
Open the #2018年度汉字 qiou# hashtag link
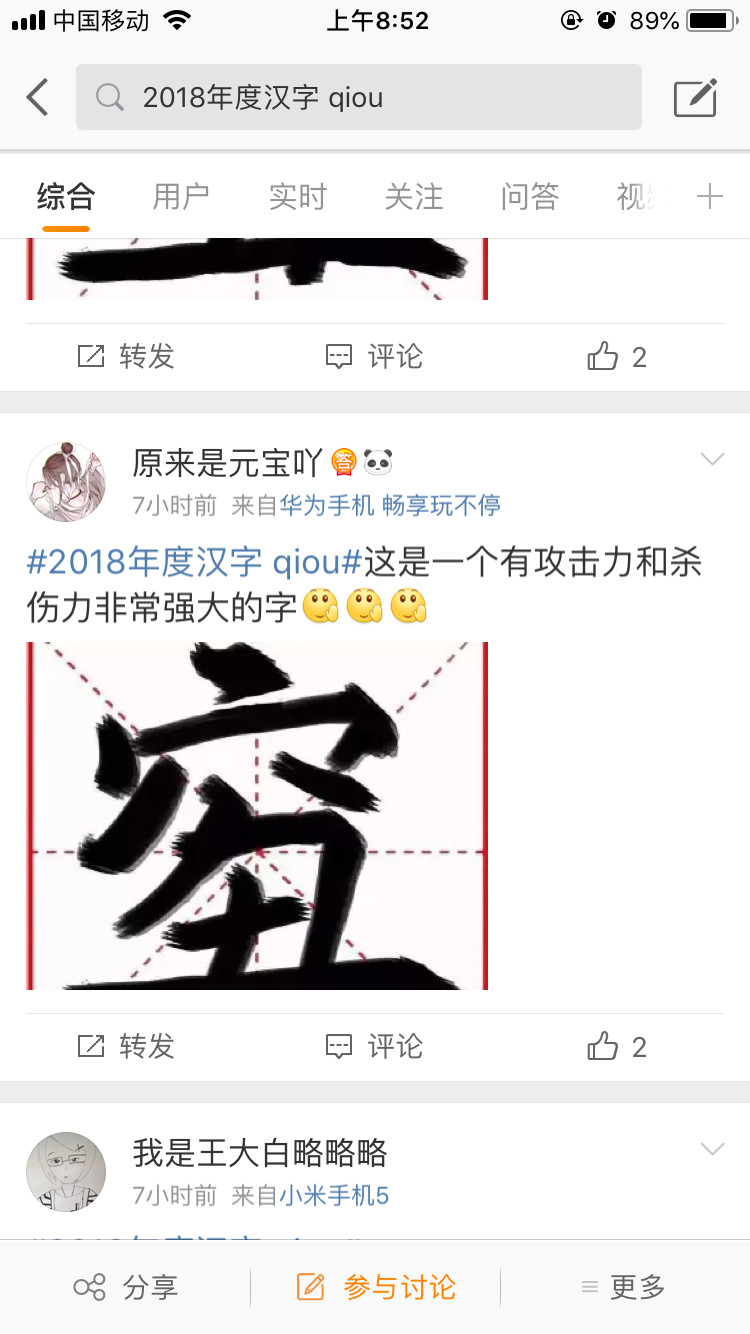[x=194, y=564]
